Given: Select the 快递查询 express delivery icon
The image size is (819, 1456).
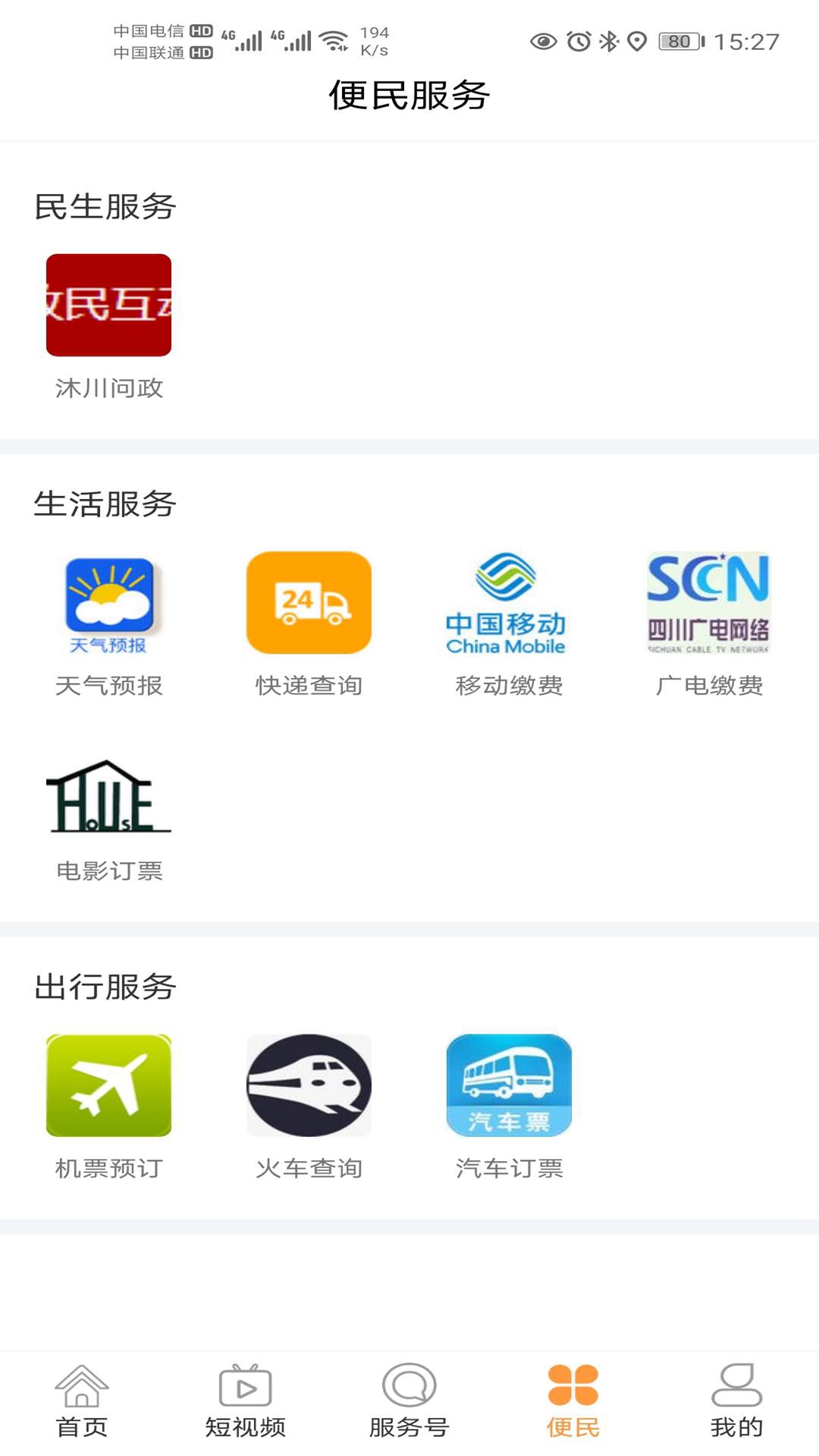Looking at the screenshot, I should coord(308,603).
